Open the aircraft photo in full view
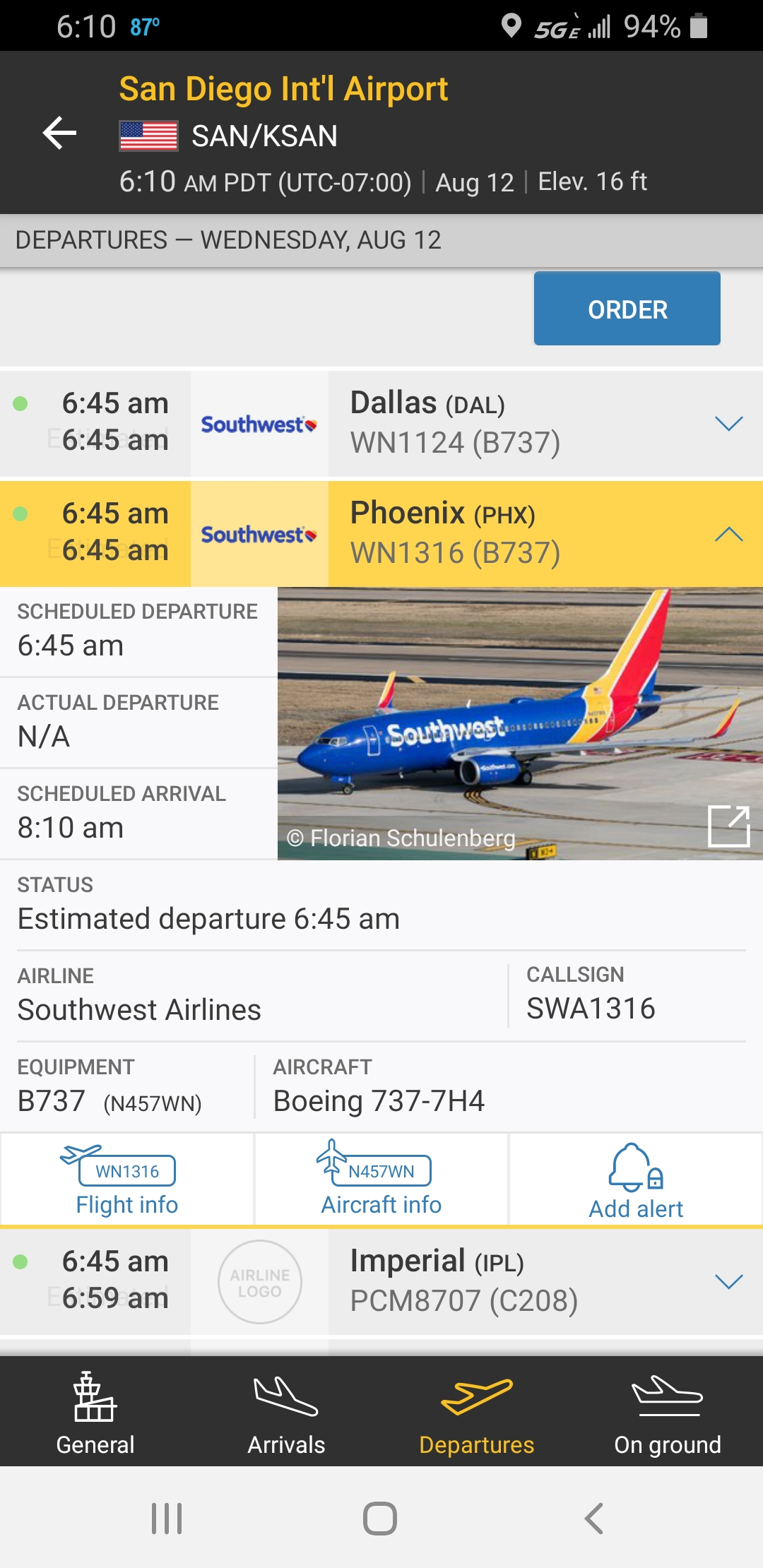The height and width of the screenshot is (1568, 763). 728,826
